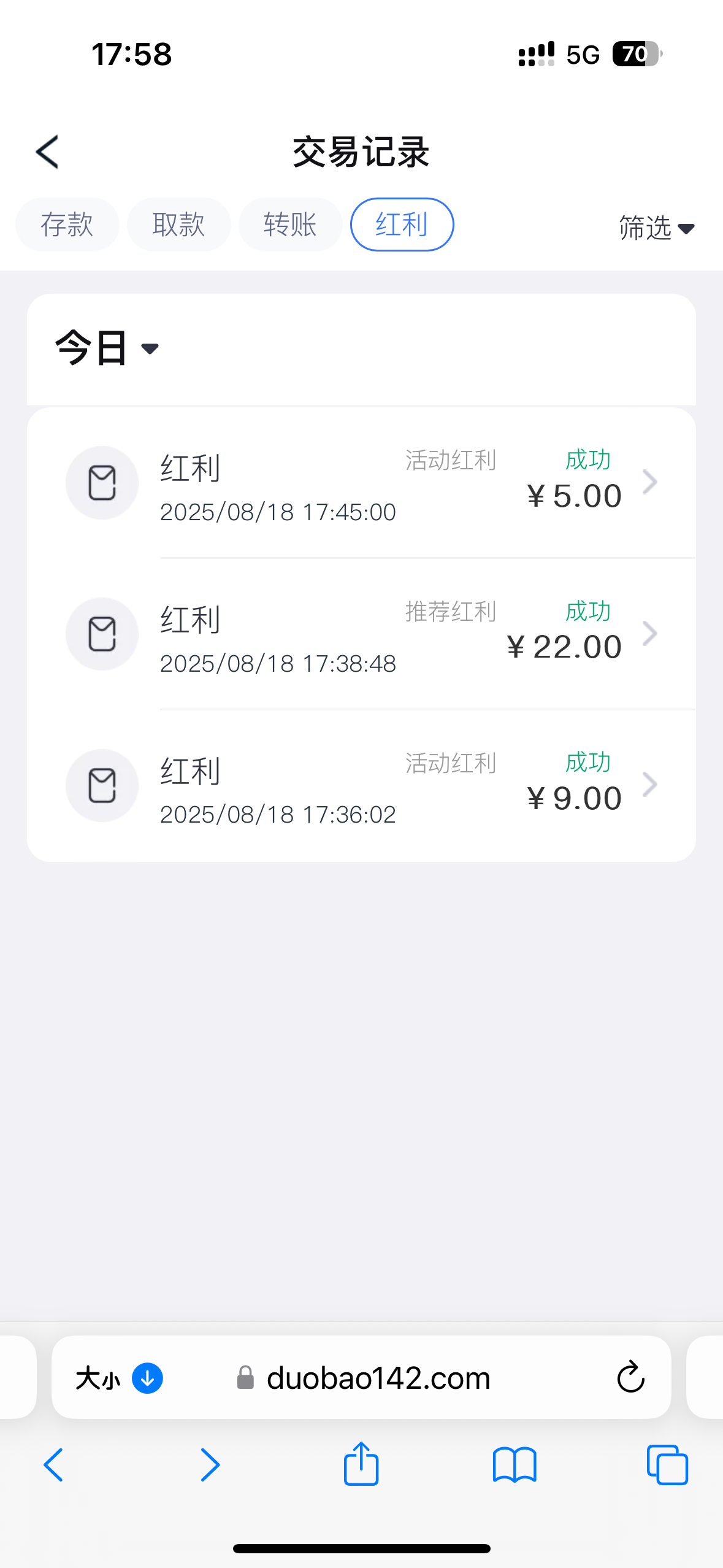
Task: Select the 红利 tab
Action: (402, 225)
